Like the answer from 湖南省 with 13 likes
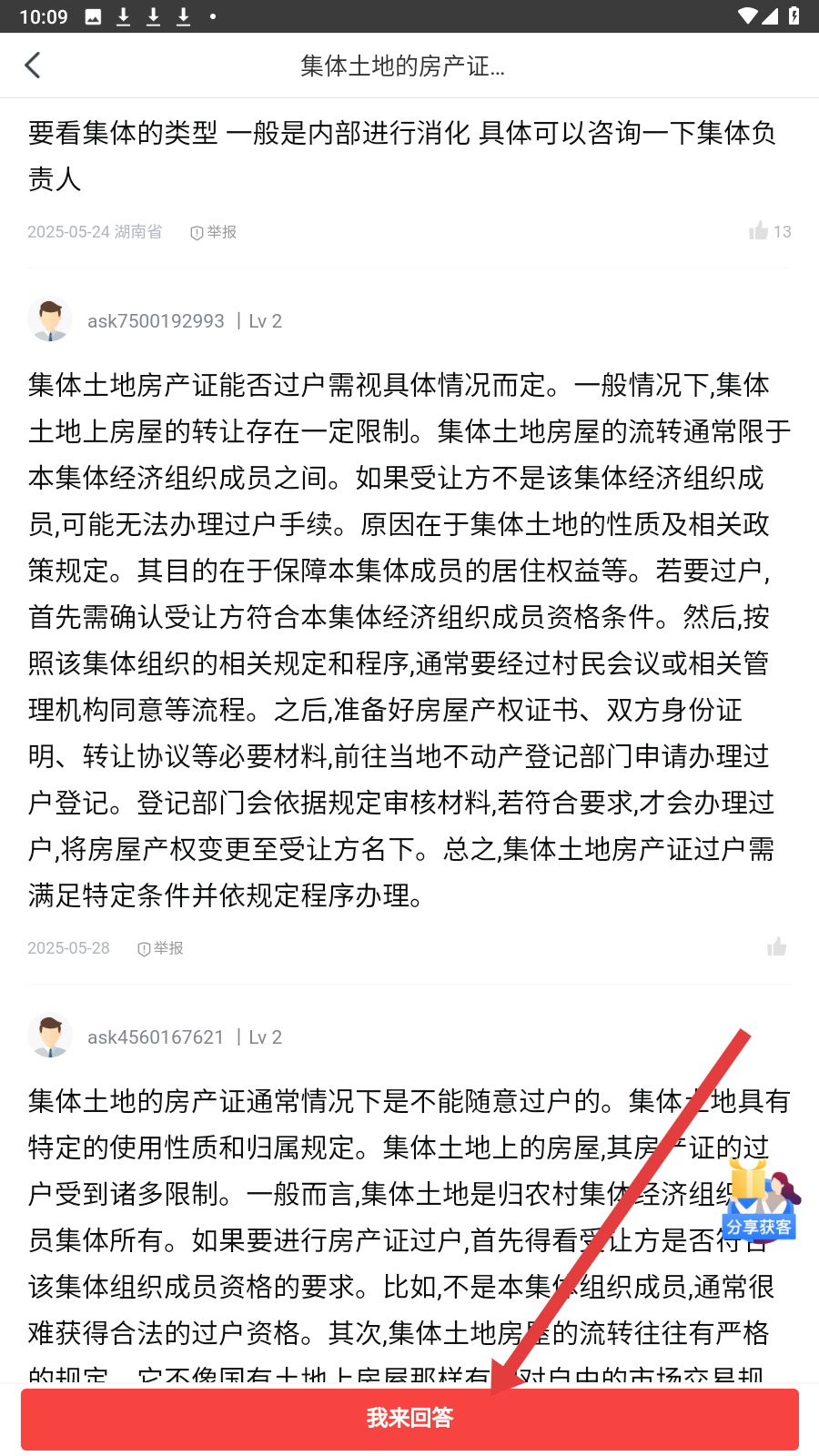Image resolution: width=819 pixels, height=1456 pixels. pos(759,231)
